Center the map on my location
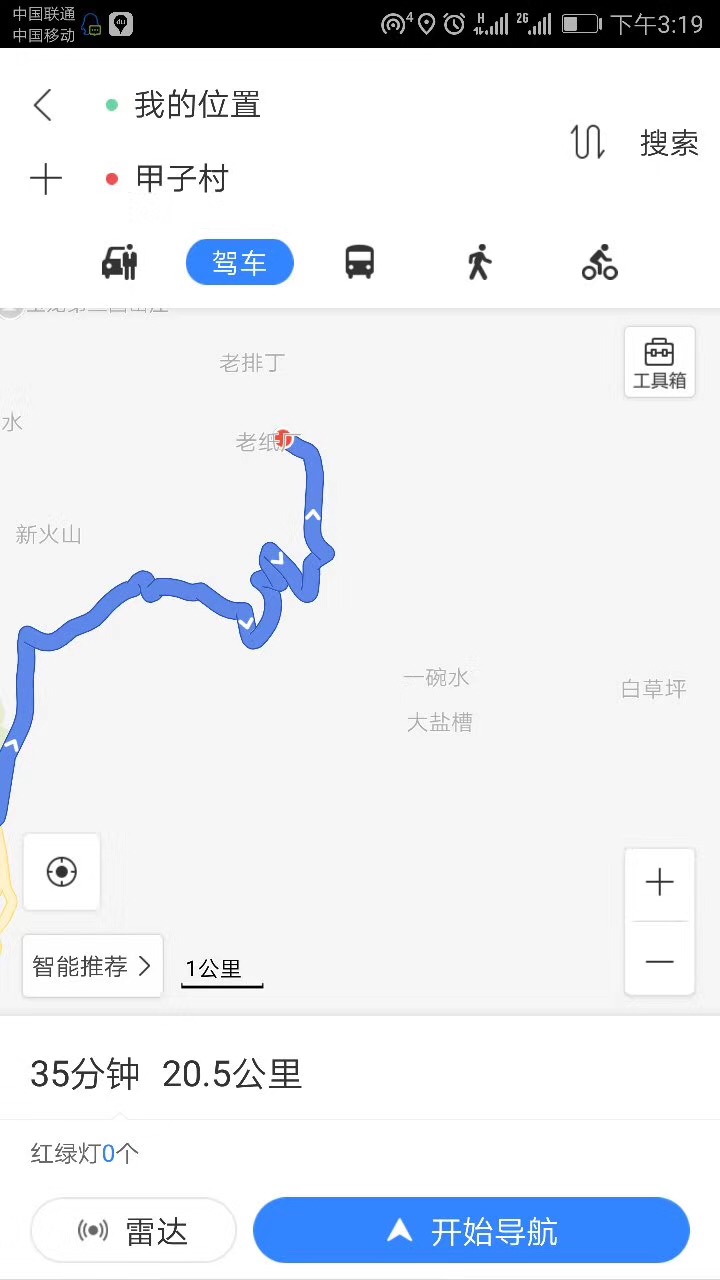The width and height of the screenshot is (720, 1280). pyautogui.click(x=62, y=872)
